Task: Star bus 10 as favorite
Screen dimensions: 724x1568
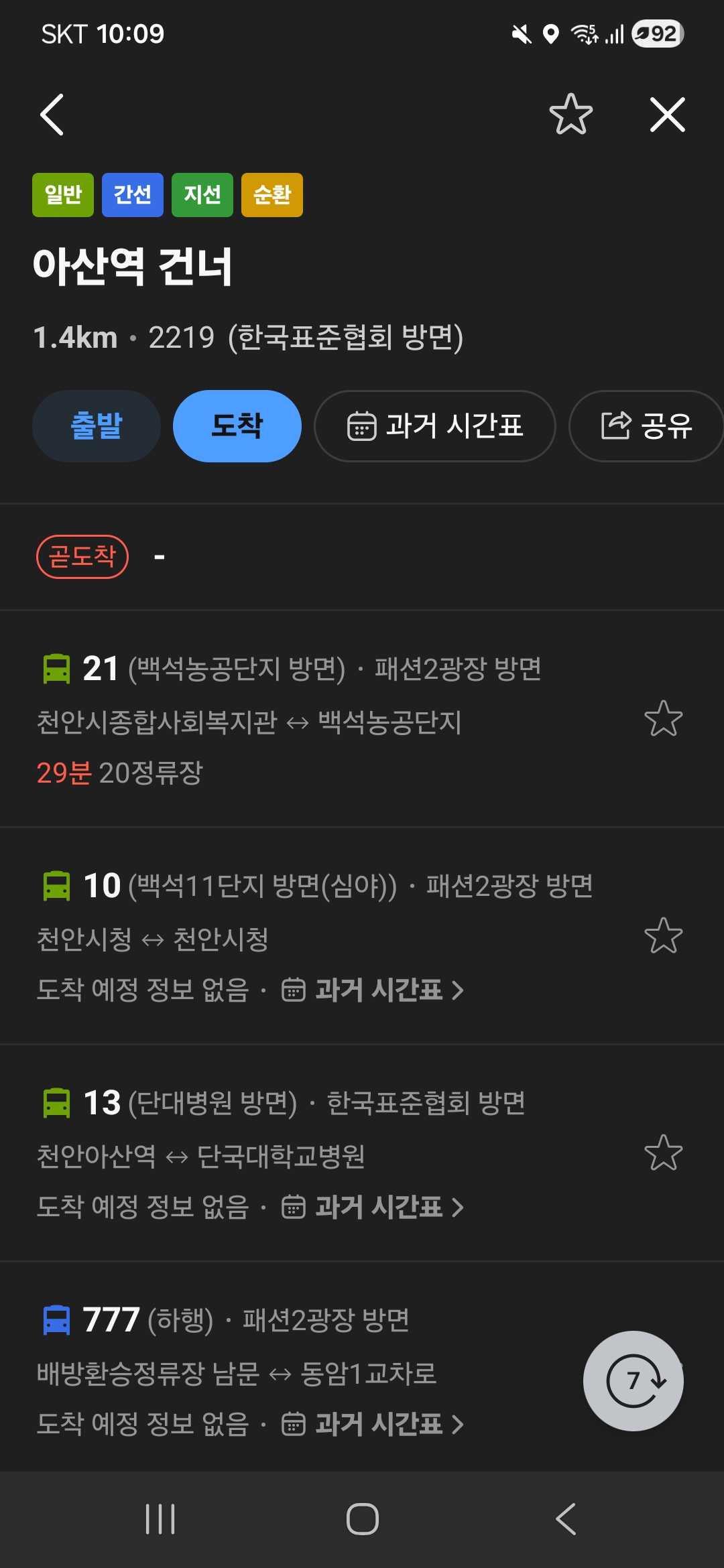Action: [x=663, y=935]
